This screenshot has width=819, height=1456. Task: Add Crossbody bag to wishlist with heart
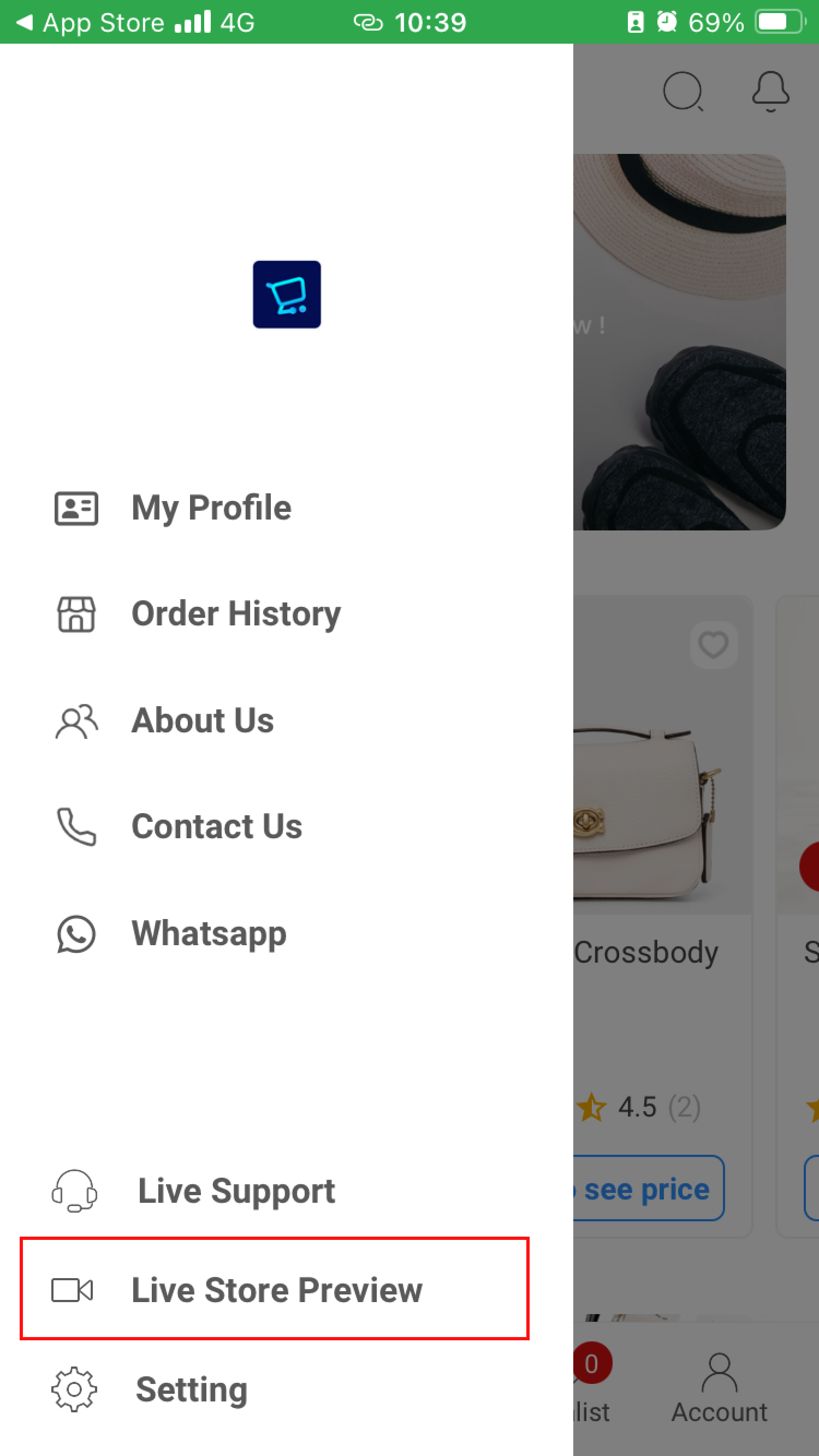point(713,645)
